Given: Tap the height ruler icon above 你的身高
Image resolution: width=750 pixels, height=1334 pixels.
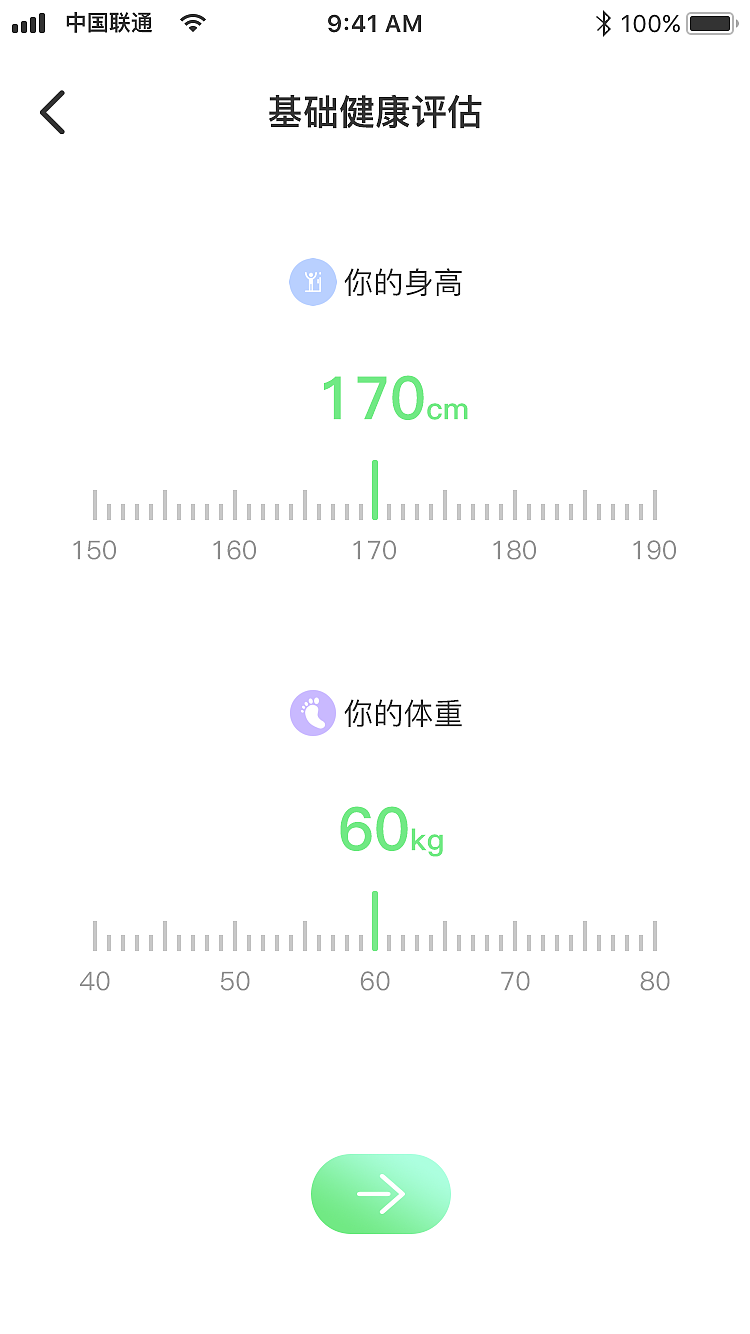Looking at the screenshot, I should point(313,282).
